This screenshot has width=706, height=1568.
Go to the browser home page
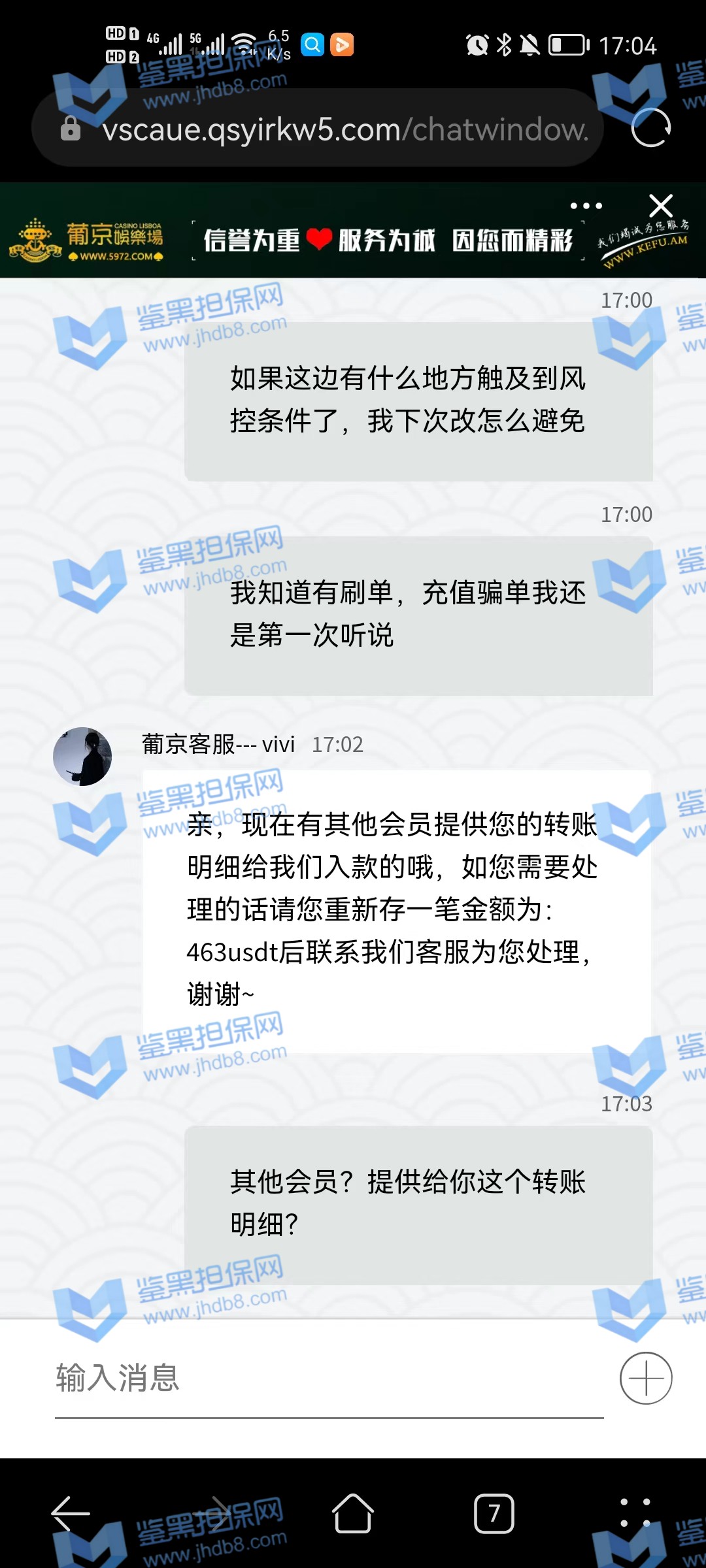[x=353, y=1513]
